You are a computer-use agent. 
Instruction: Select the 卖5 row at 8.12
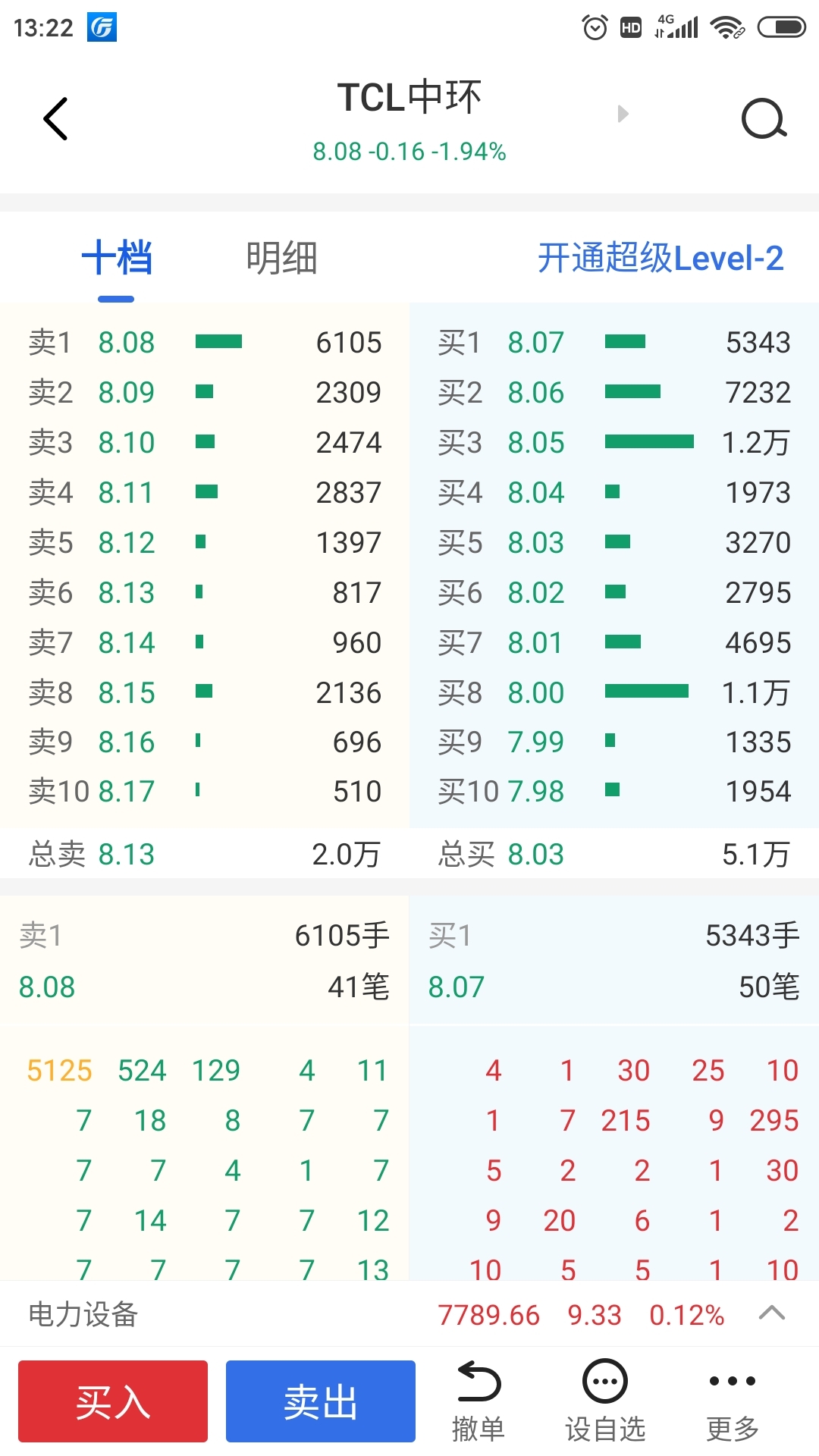(x=205, y=542)
